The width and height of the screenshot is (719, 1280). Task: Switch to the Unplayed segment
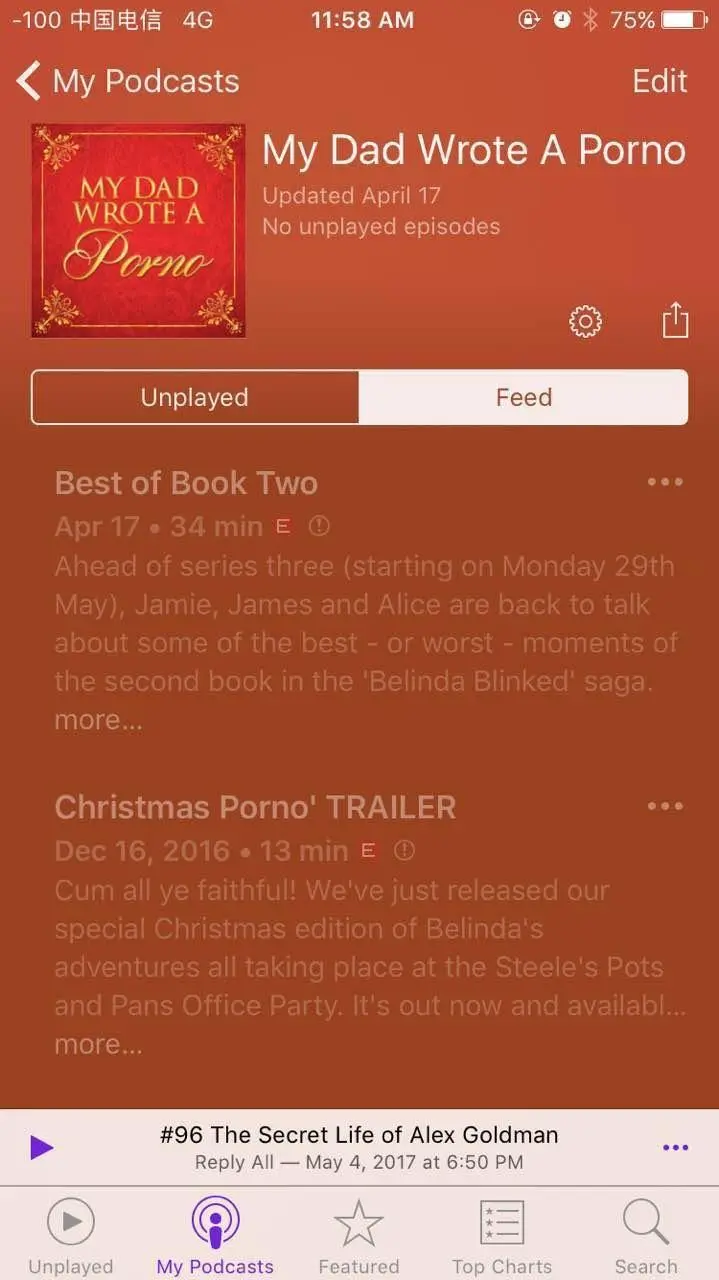tap(195, 397)
